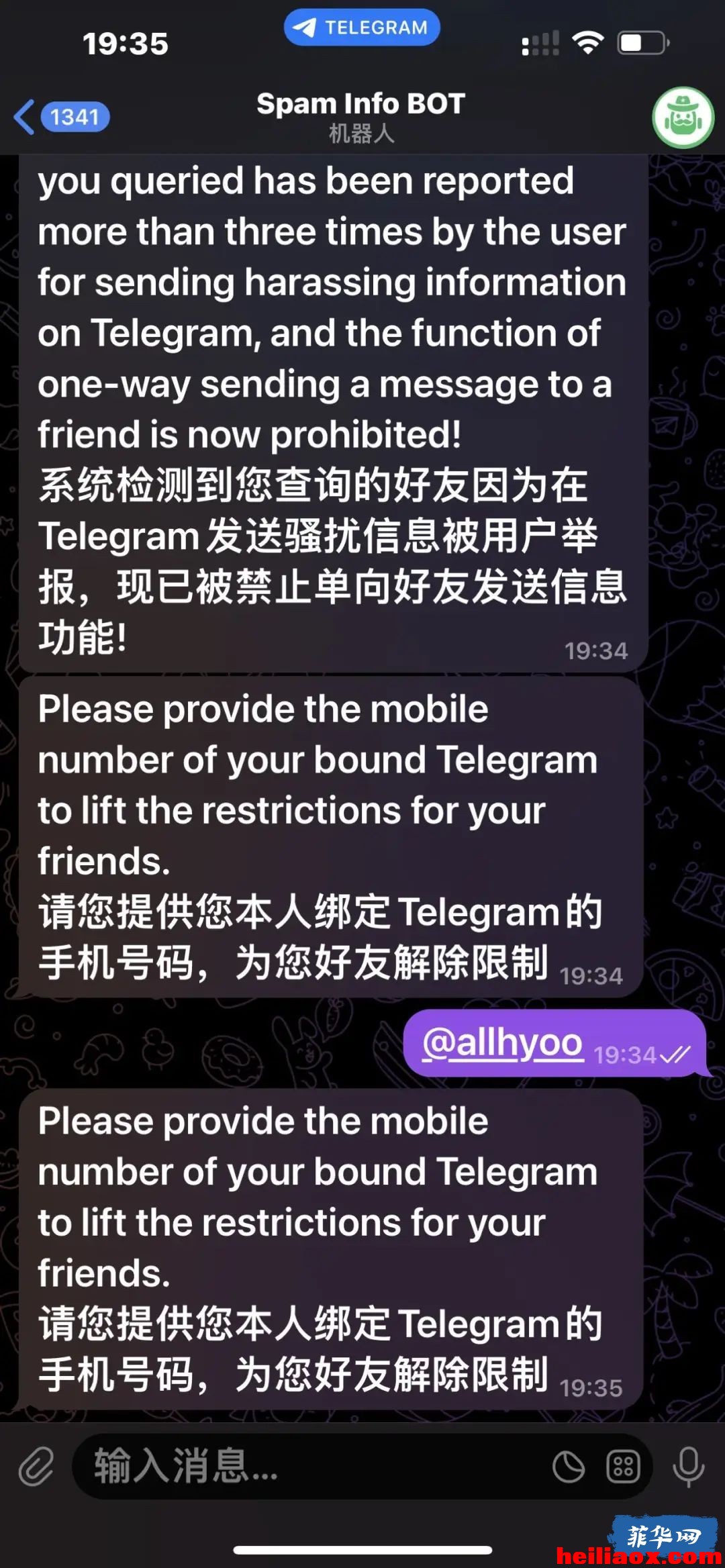
Task: Focus the message input field
Action: [309, 1466]
